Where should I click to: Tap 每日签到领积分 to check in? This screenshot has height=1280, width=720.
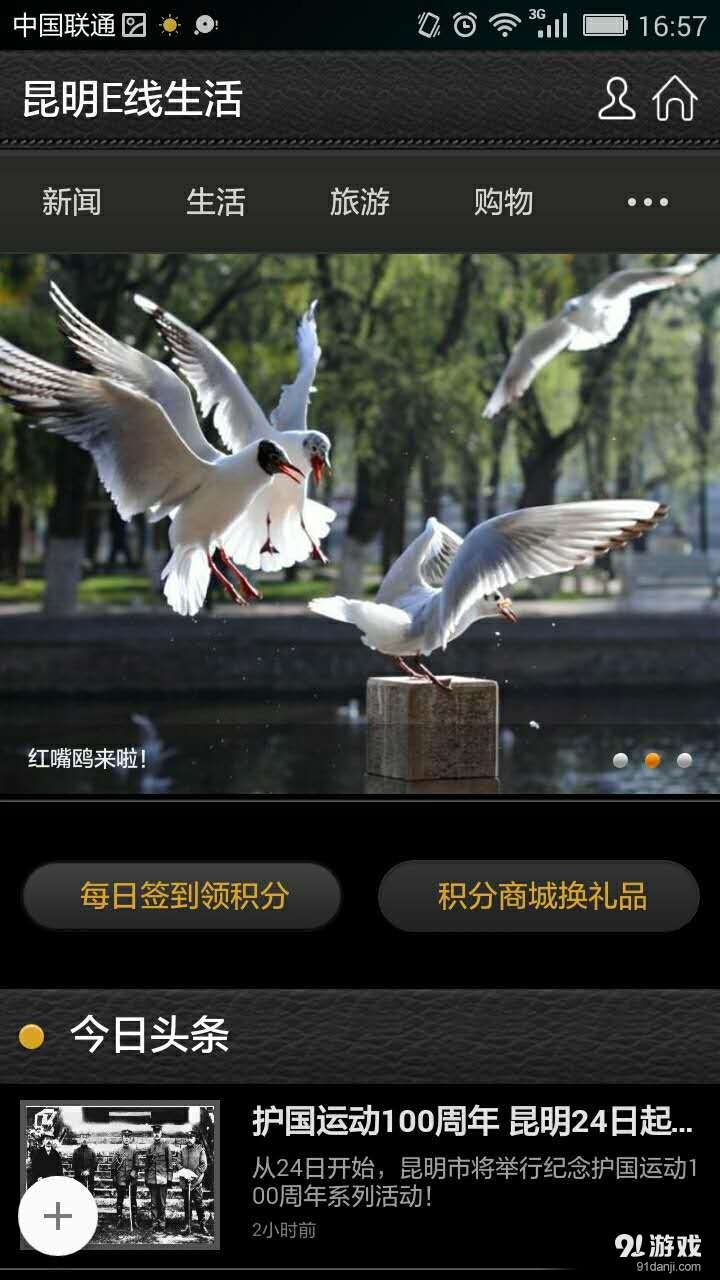pos(180,896)
